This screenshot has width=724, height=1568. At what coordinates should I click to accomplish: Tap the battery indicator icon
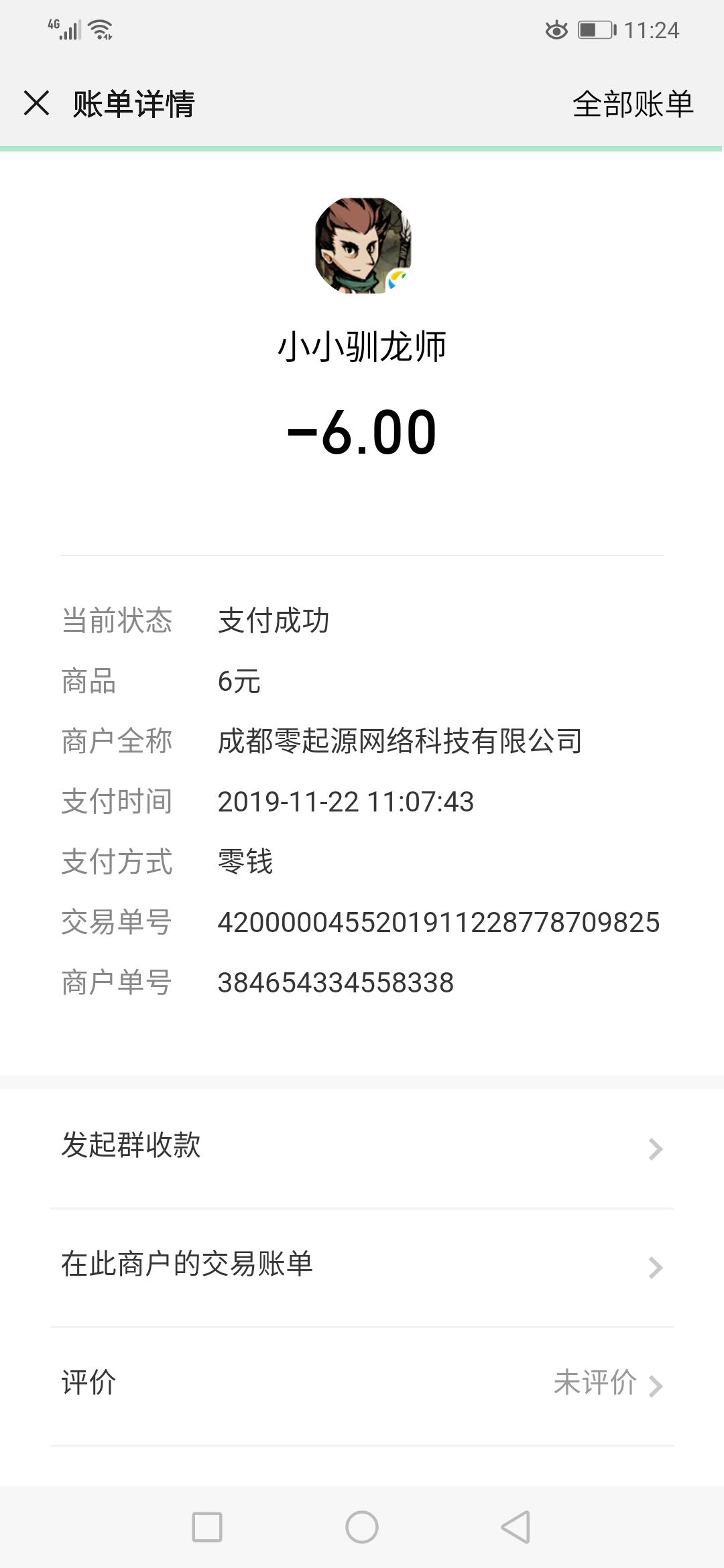tap(595, 28)
